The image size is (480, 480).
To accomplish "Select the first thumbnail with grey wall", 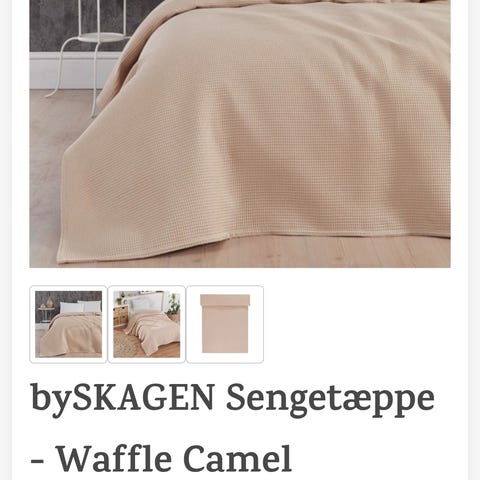I will 68,324.
